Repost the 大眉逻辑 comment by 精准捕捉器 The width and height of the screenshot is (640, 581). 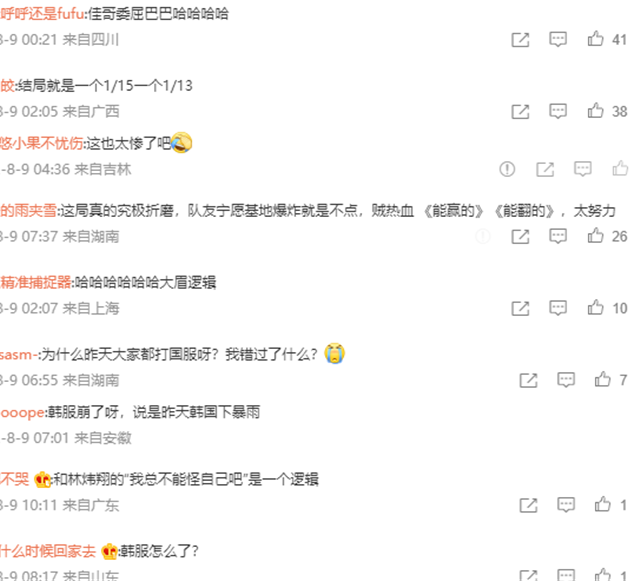pyautogui.click(x=520, y=308)
